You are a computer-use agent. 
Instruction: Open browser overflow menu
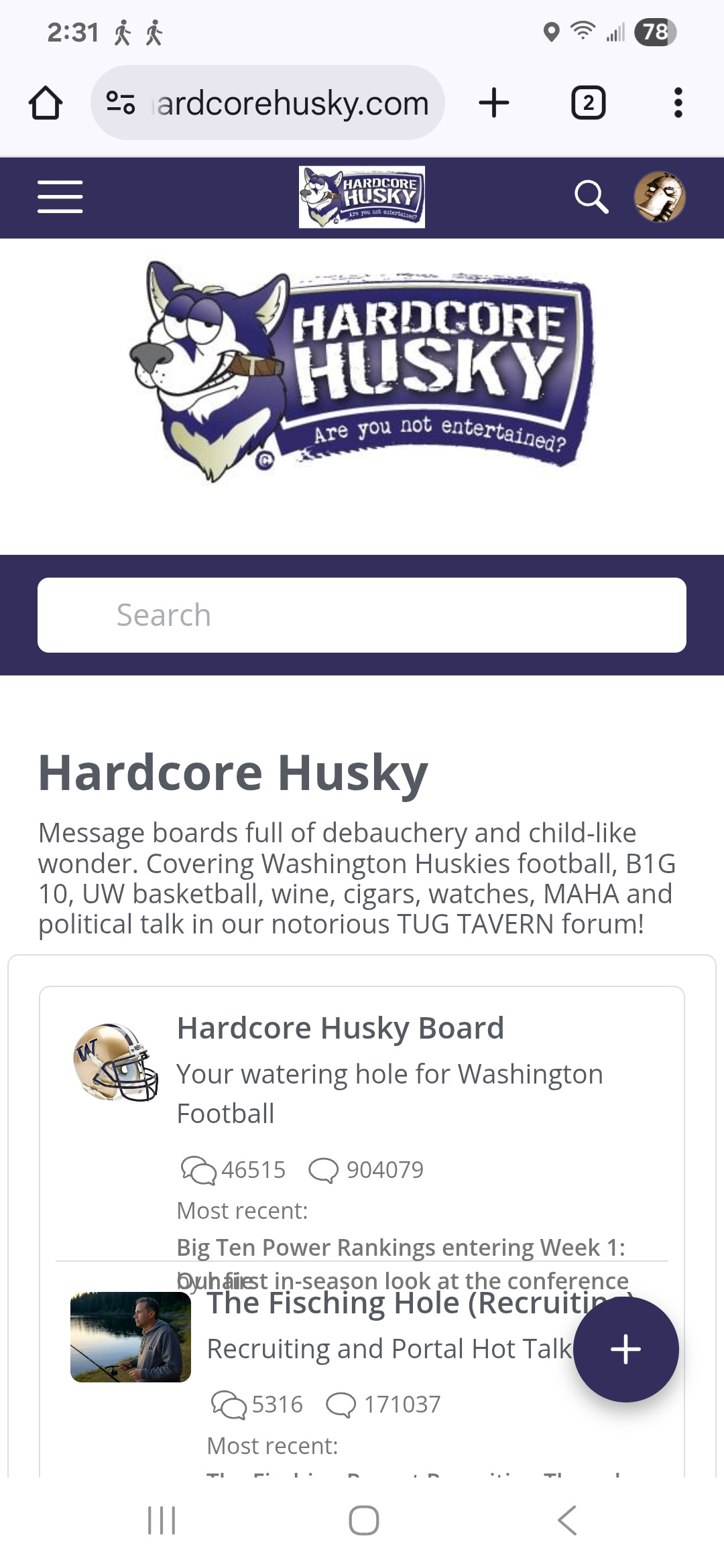(678, 103)
